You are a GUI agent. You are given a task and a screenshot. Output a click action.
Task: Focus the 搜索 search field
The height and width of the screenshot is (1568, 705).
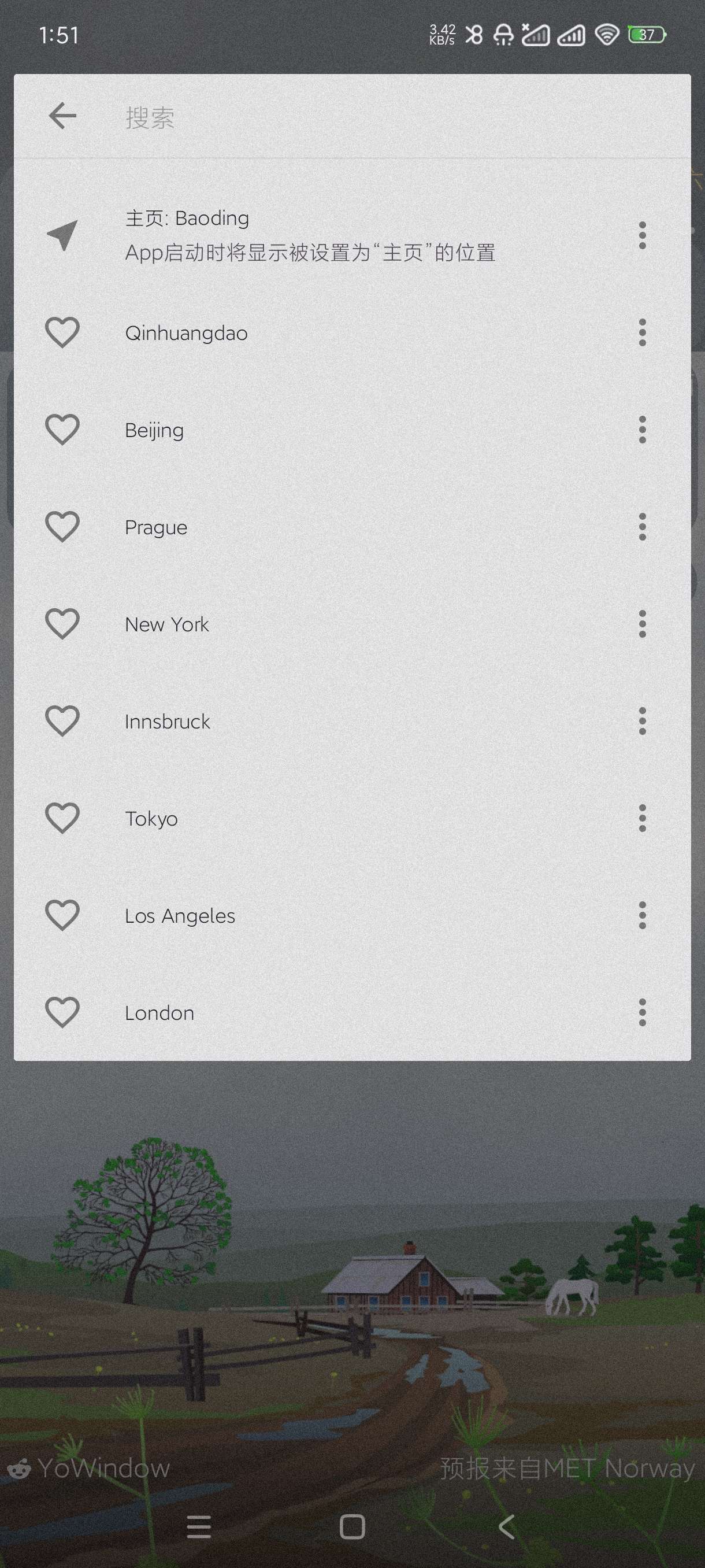tap(365, 117)
